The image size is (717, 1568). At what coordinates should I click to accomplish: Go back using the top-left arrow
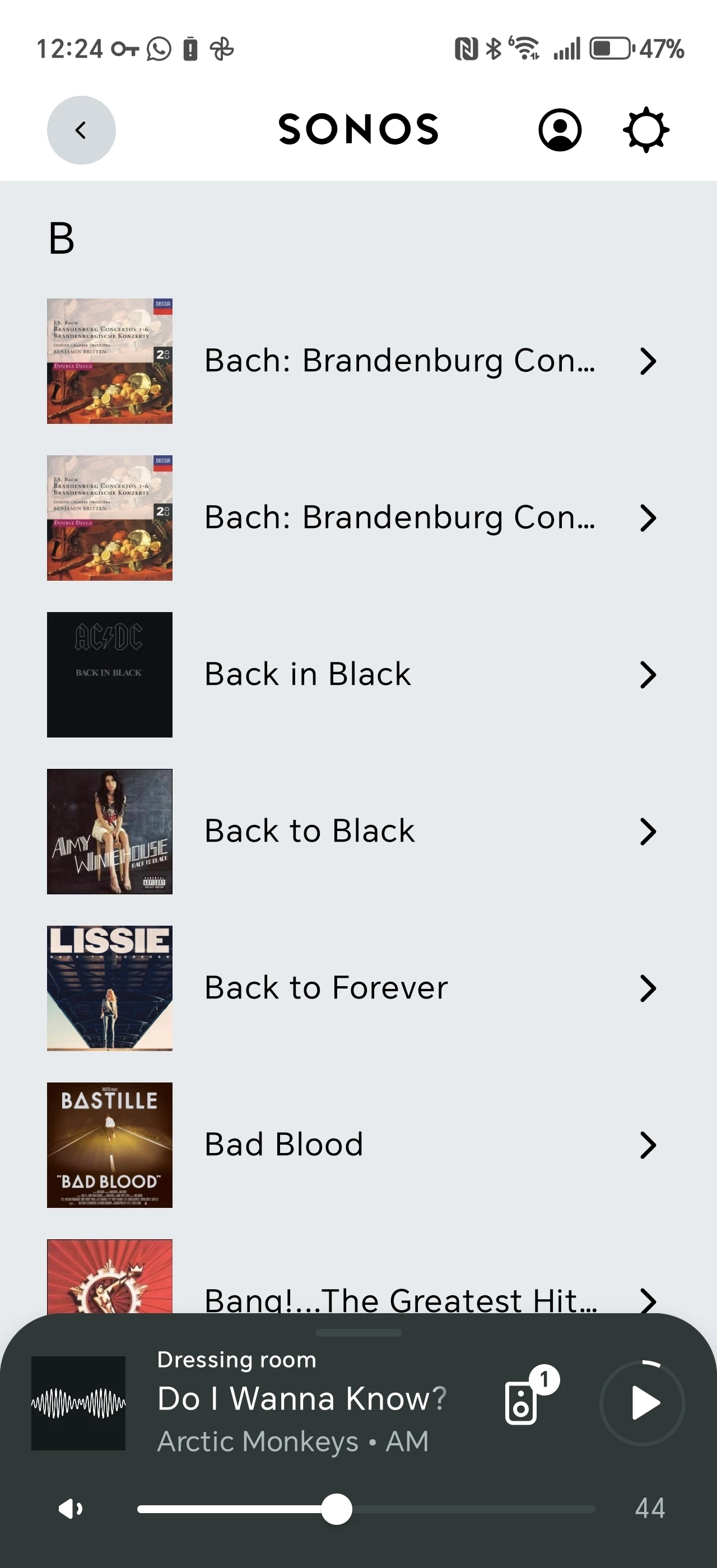pyautogui.click(x=81, y=130)
